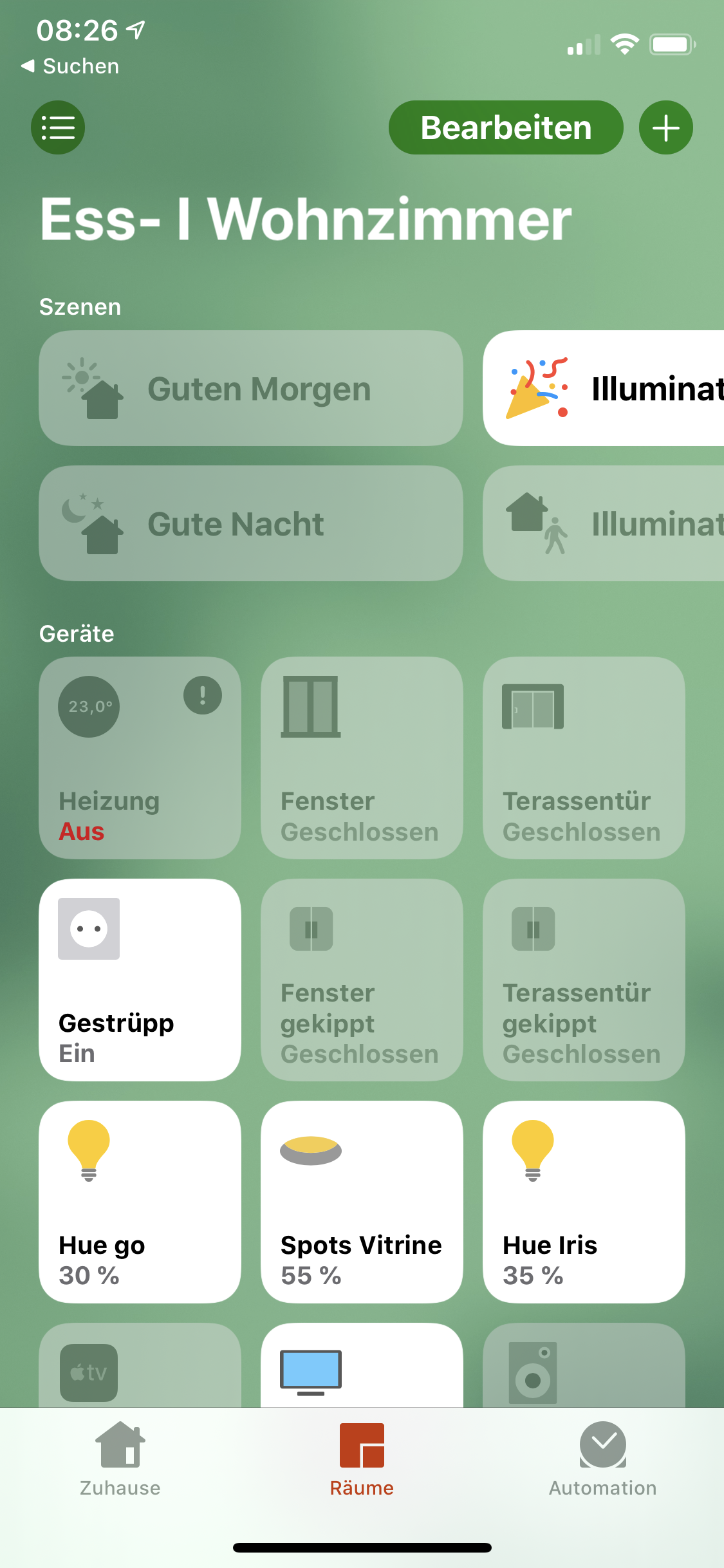Image resolution: width=724 pixels, height=1568 pixels.
Task: Open the Terassentür Geschlossen sensor tile
Action: pyautogui.click(x=583, y=758)
